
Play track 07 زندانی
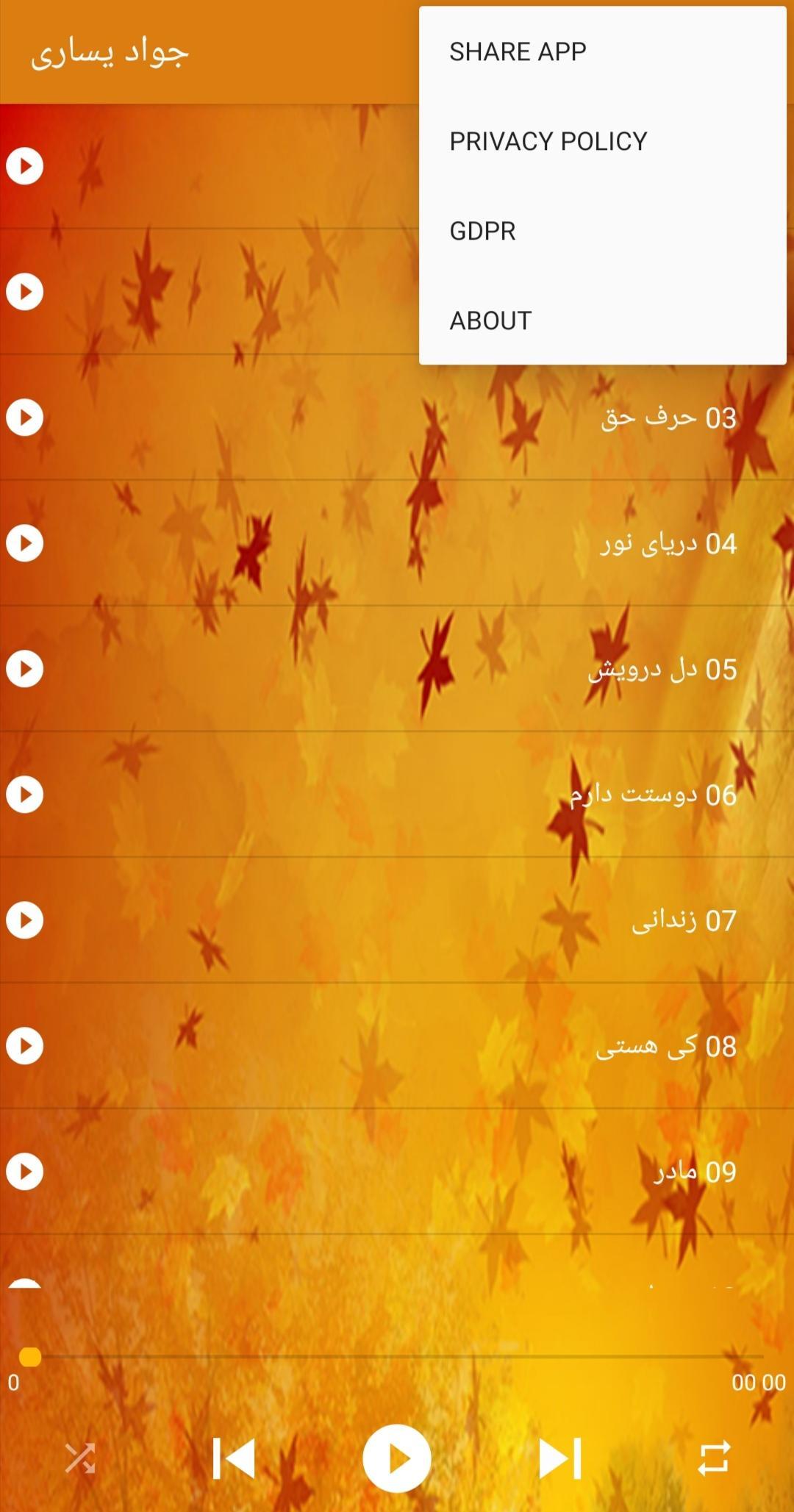[x=25, y=920]
